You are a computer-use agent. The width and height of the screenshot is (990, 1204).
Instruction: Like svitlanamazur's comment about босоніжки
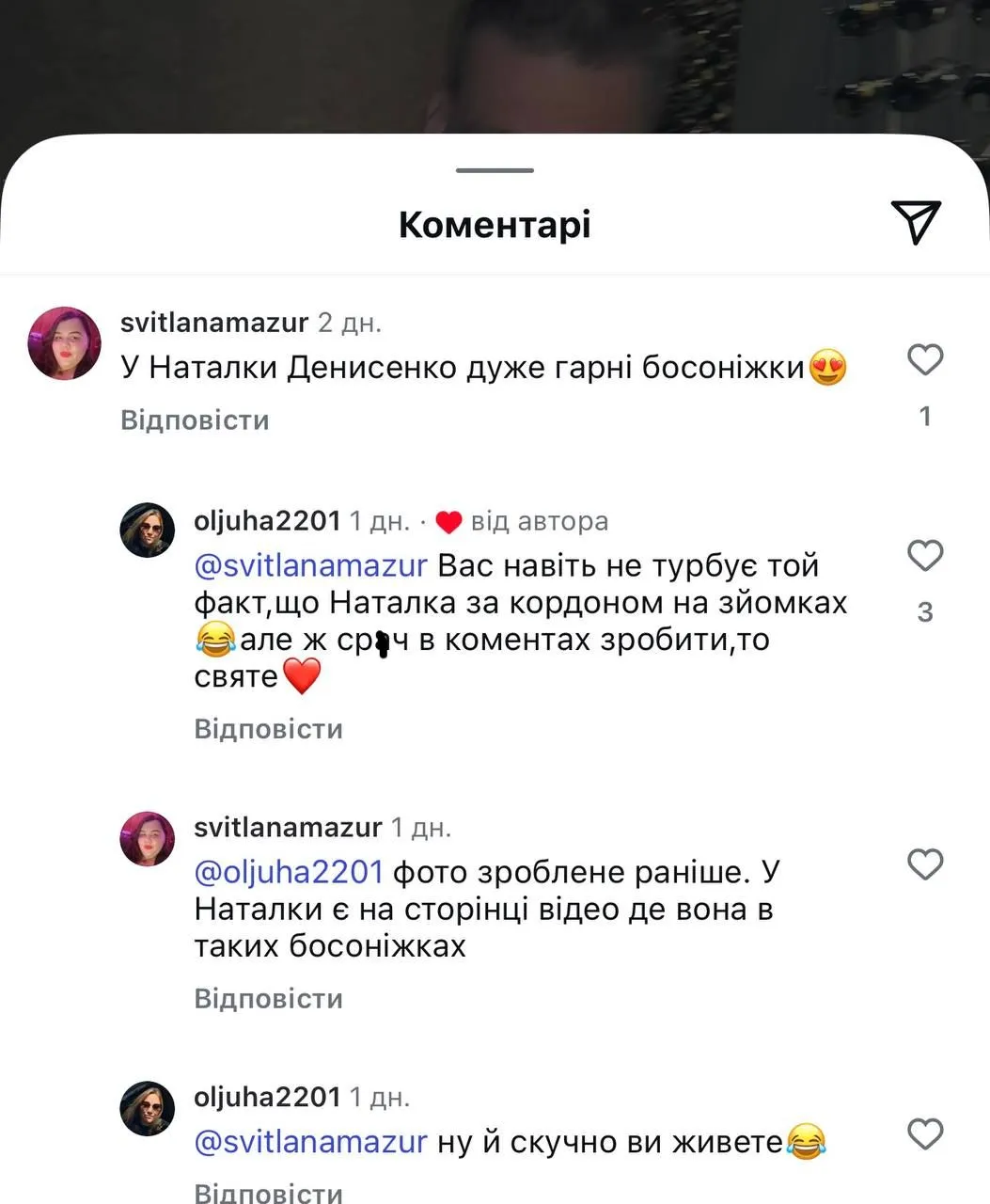tap(925, 359)
